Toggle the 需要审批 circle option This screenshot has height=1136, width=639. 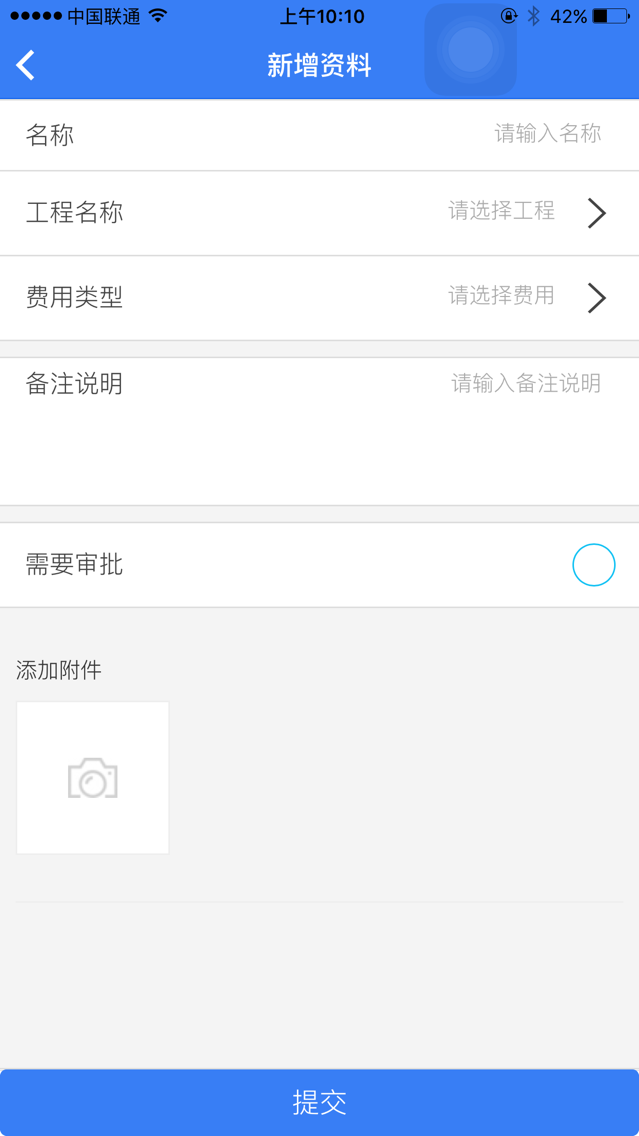(x=593, y=565)
